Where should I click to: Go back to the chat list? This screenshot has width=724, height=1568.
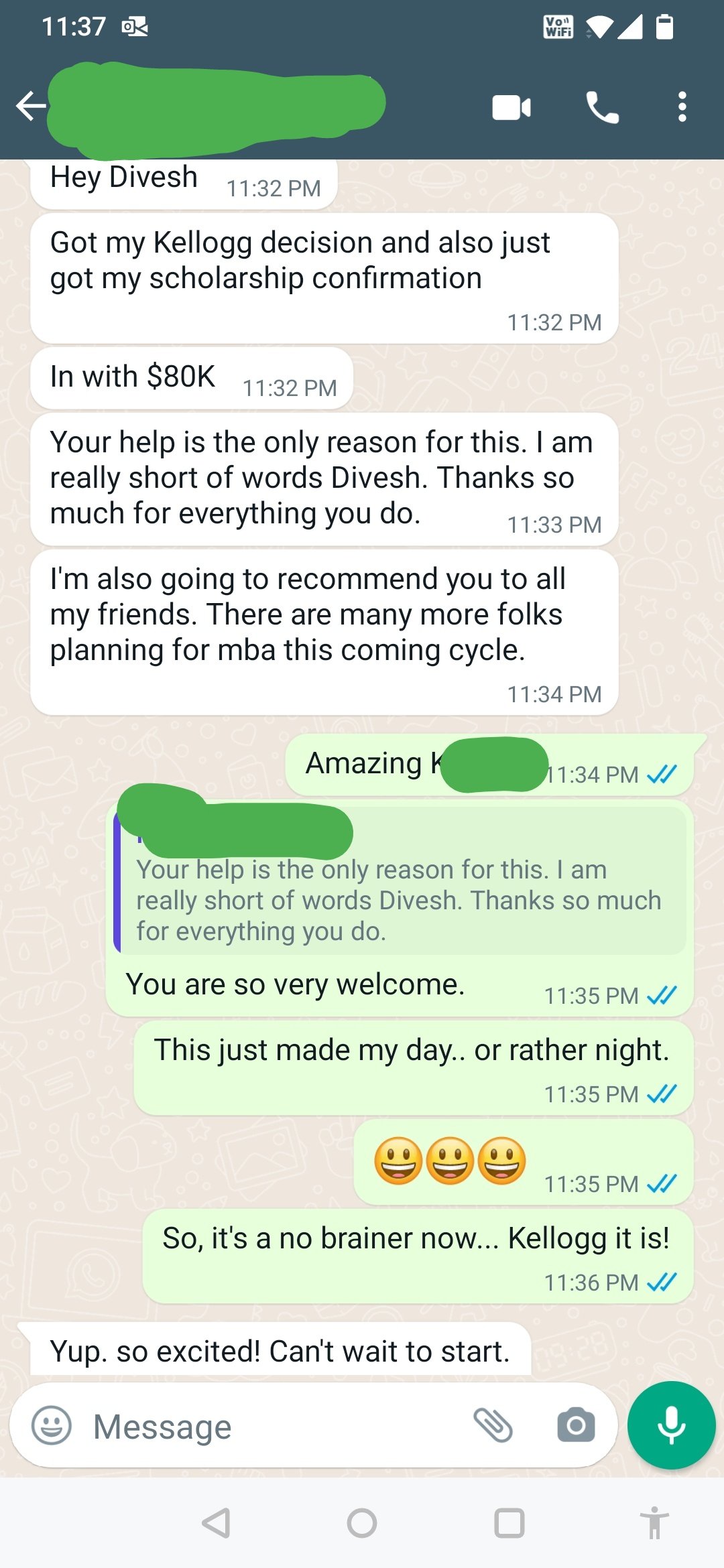30,106
